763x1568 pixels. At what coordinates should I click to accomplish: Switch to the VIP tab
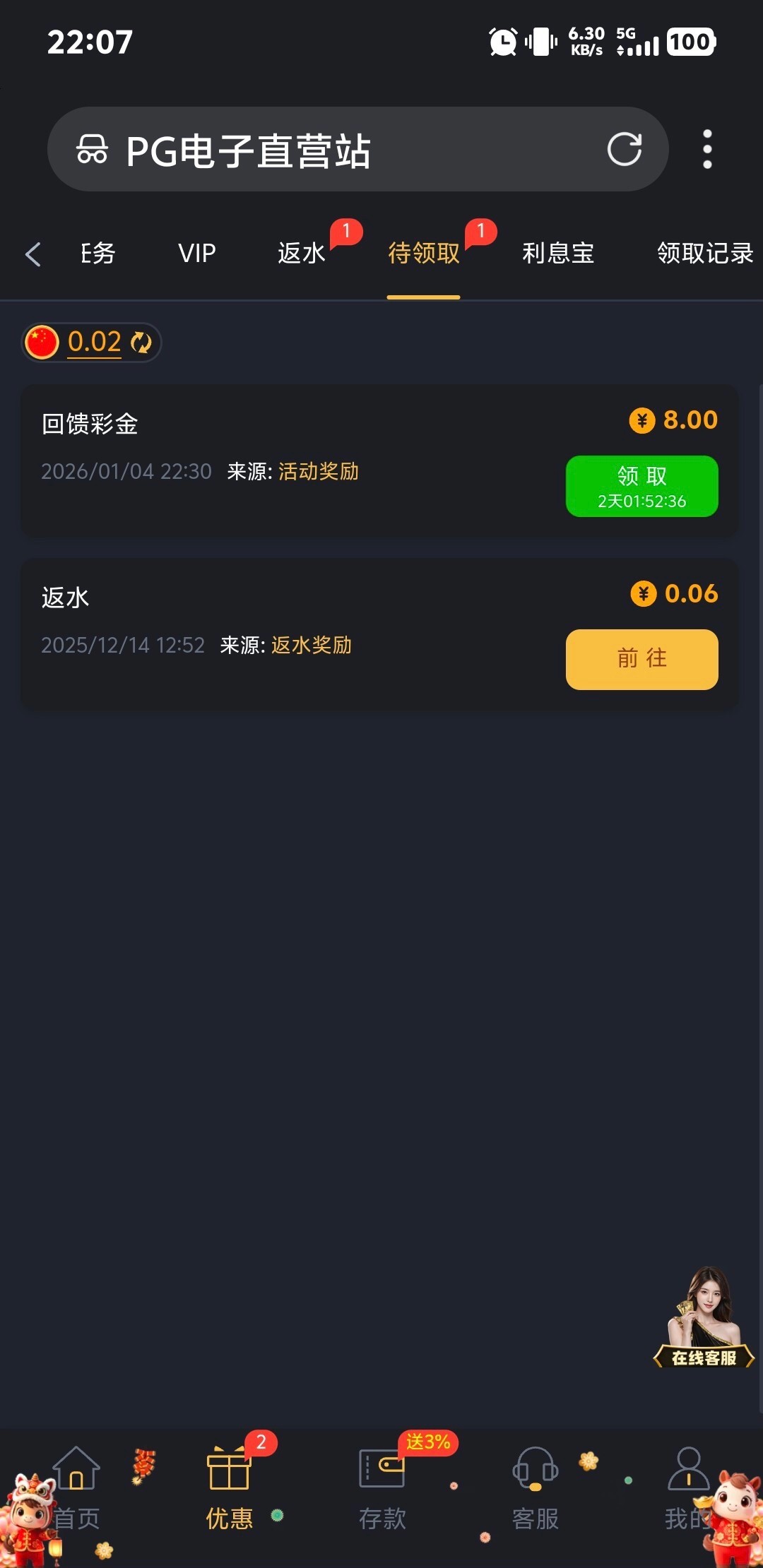click(196, 253)
